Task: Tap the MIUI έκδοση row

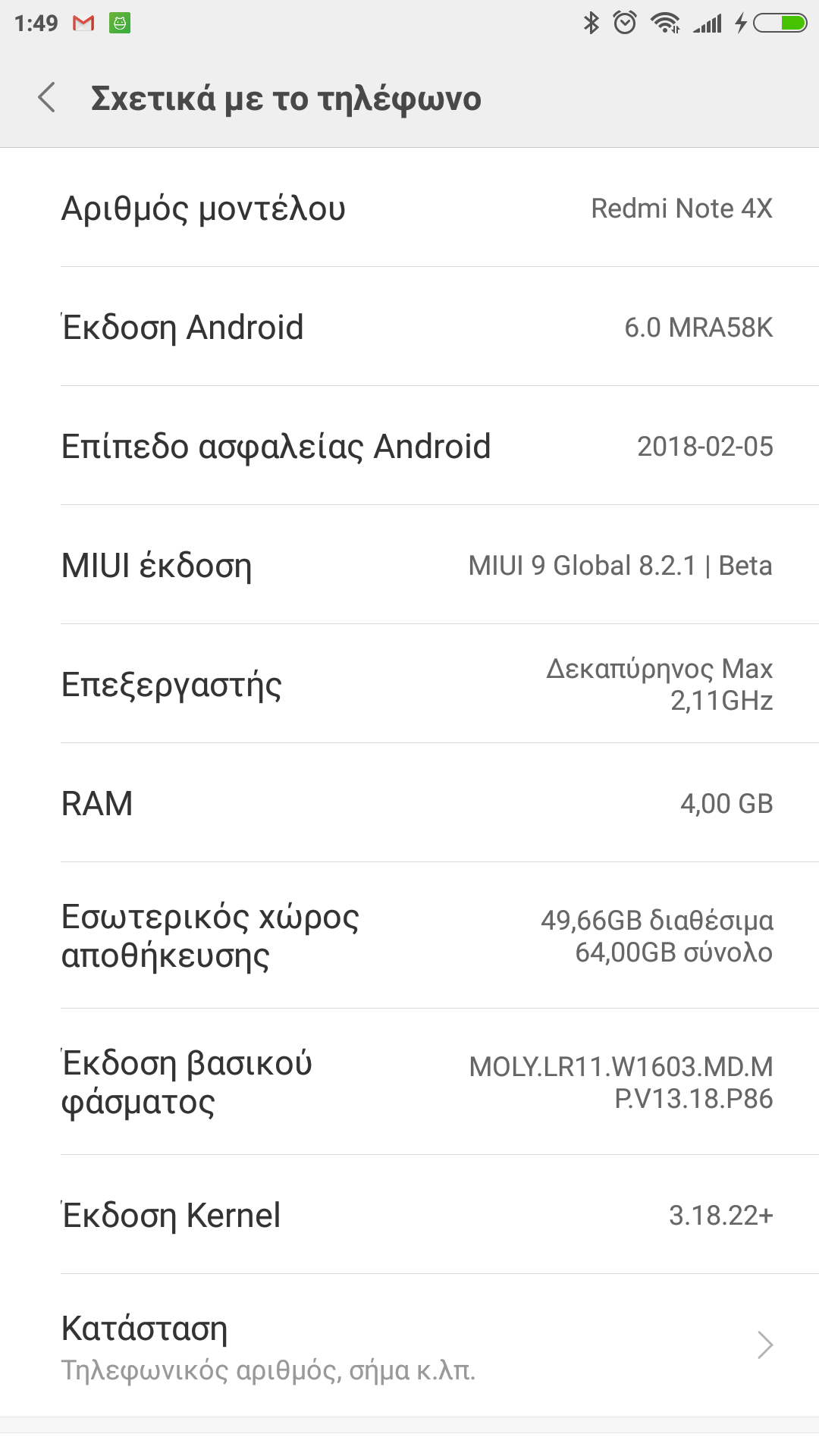Action: pos(409,566)
